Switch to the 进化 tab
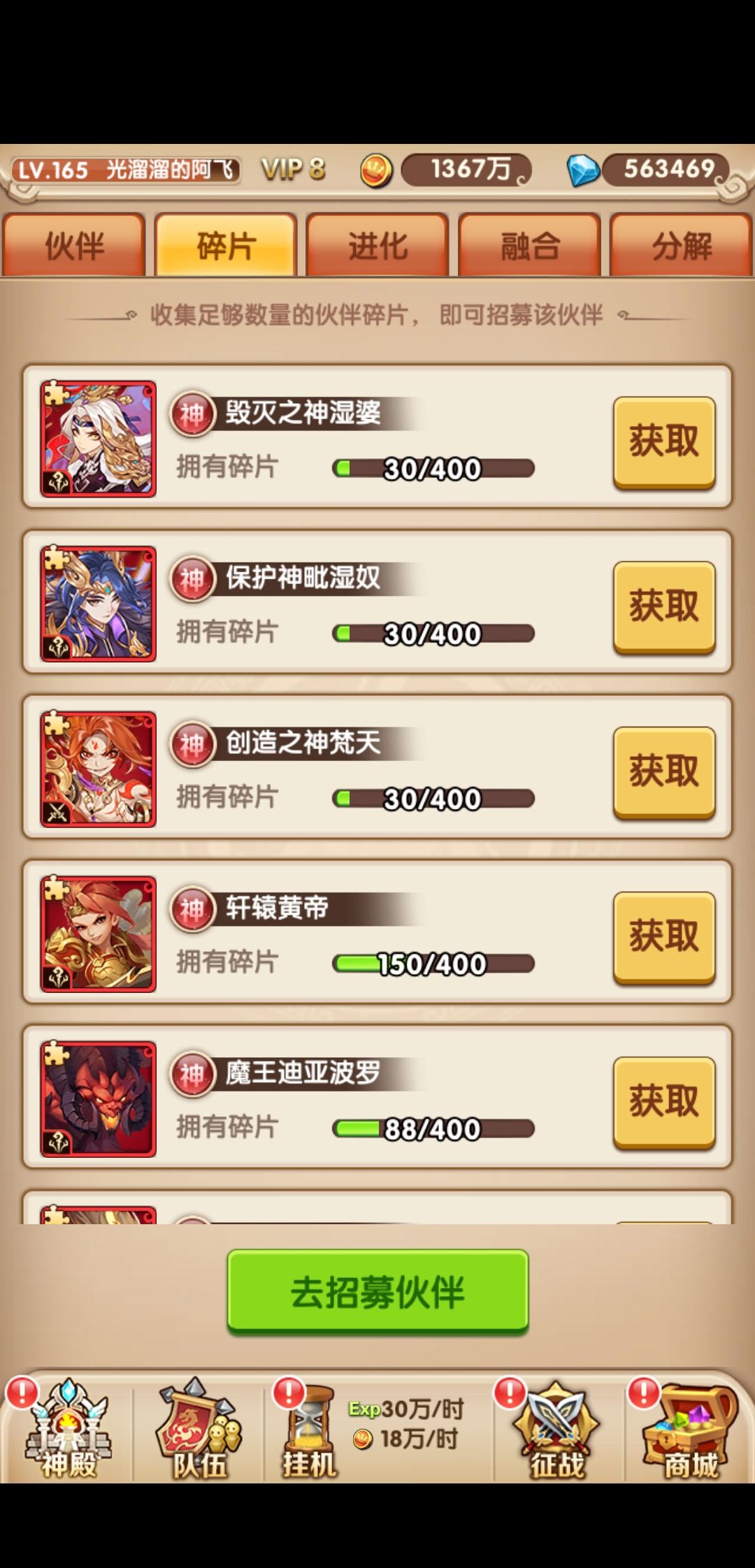Screen dimensions: 755x1568 pos(377,245)
